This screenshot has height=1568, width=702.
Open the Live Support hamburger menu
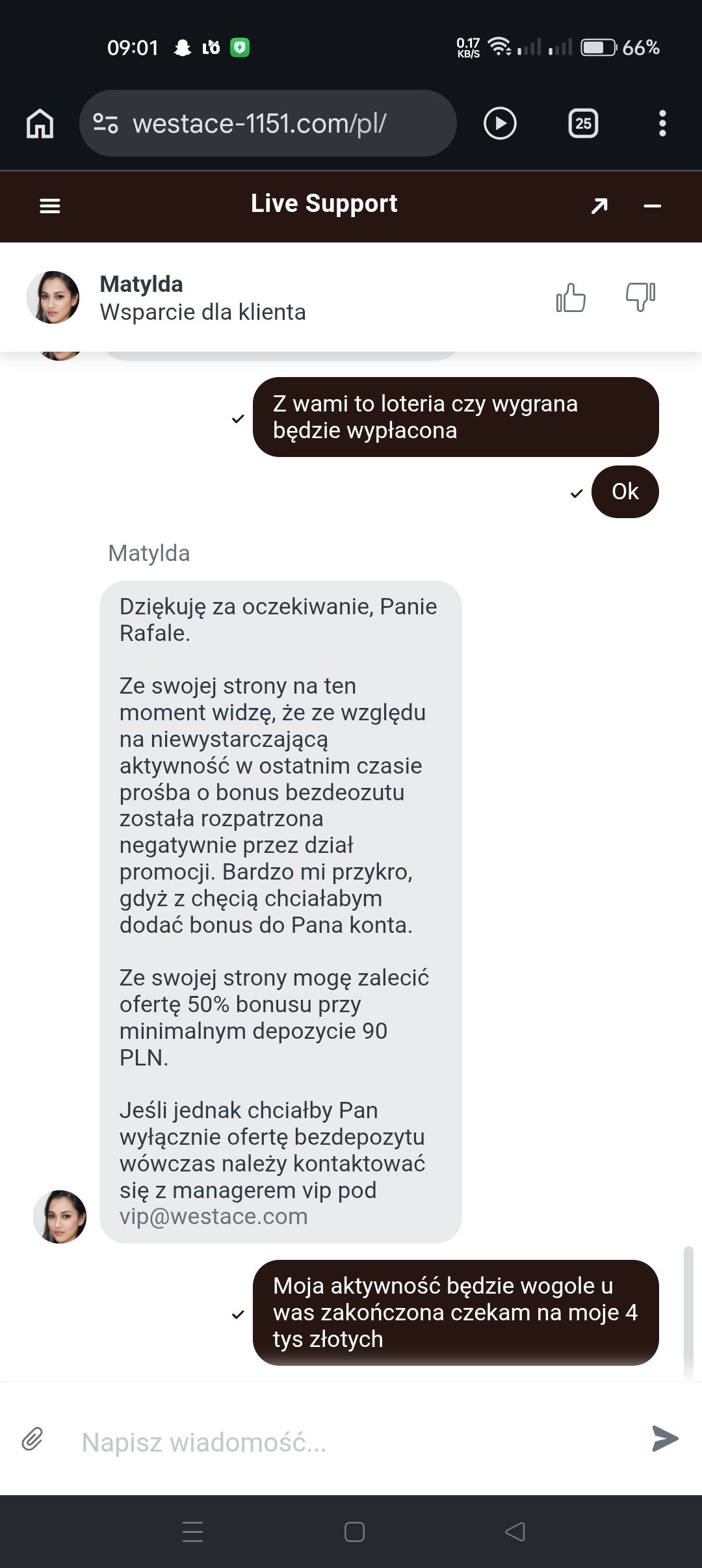click(50, 206)
